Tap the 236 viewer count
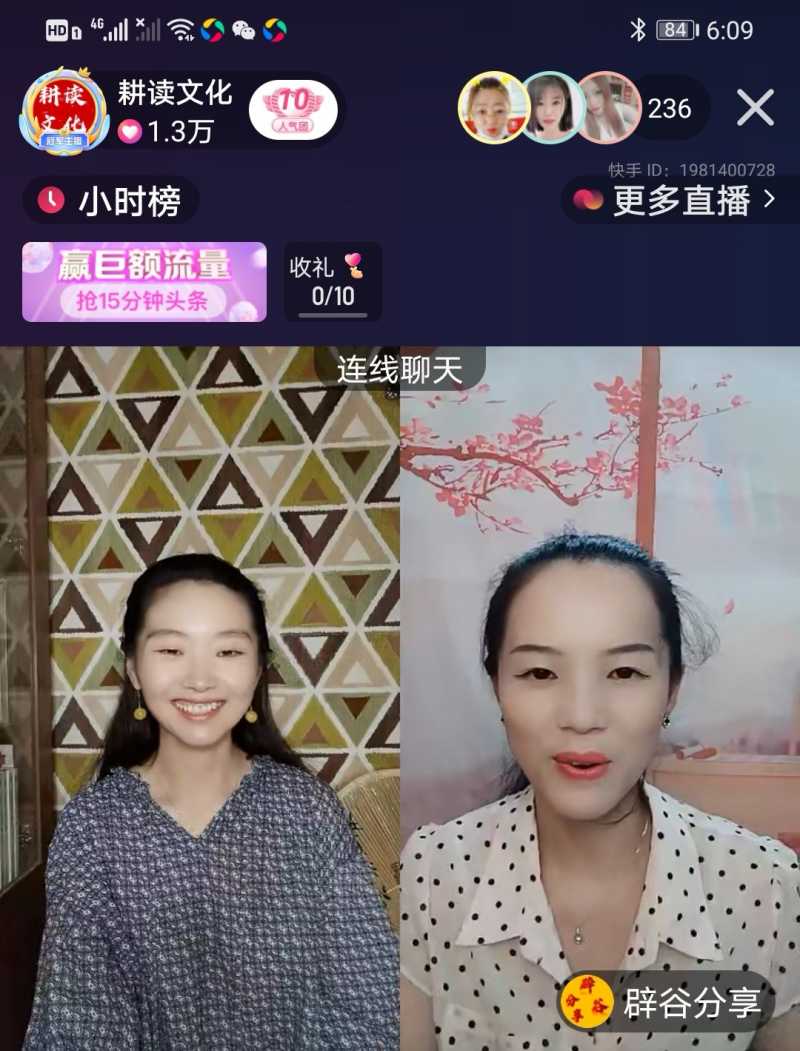The width and height of the screenshot is (800, 1051). tap(670, 110)
